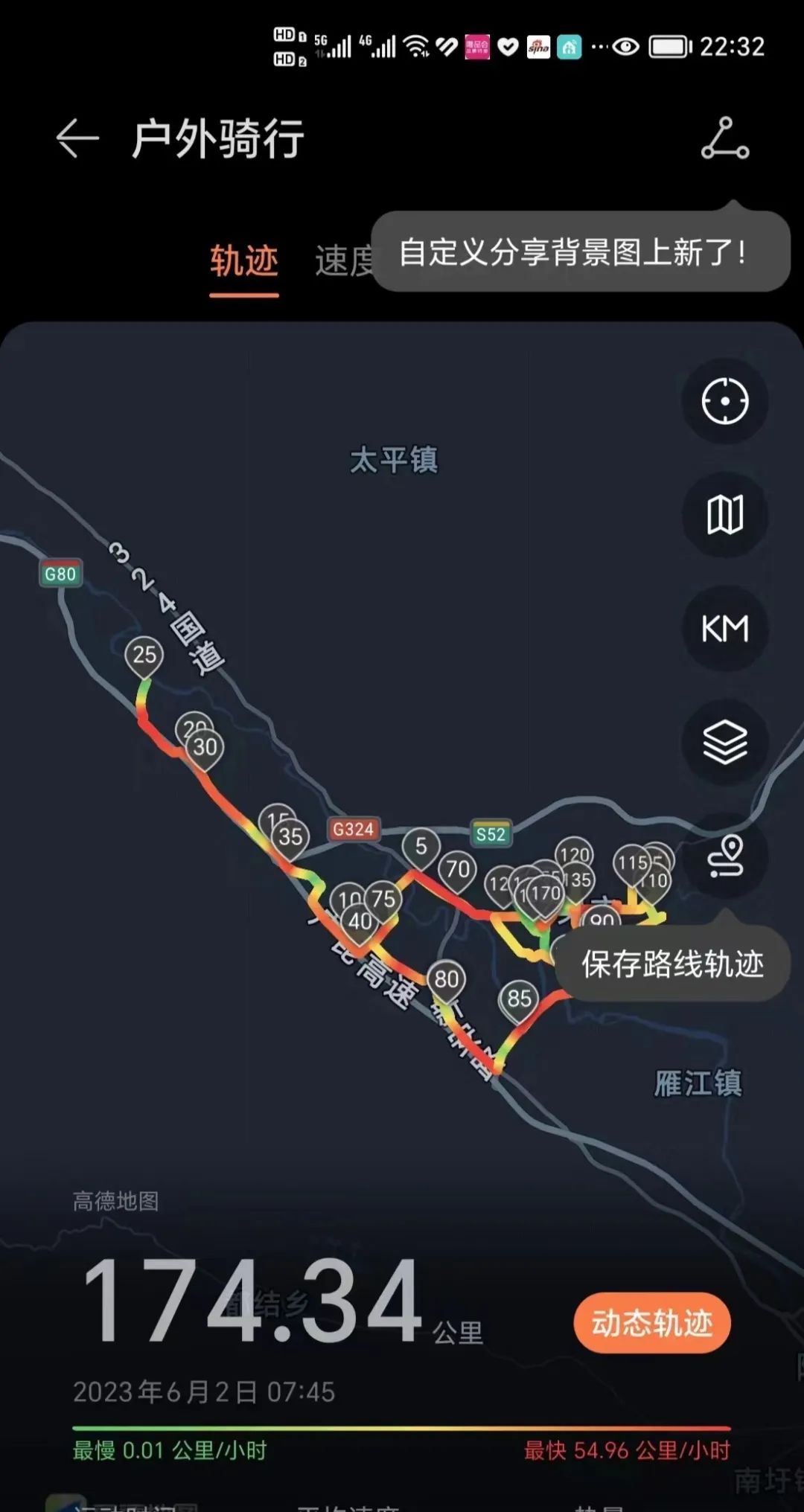Save the route track with pin icon
Image resolution: width=804 pixels, height=1512 pixels.
tap(726, 856)
